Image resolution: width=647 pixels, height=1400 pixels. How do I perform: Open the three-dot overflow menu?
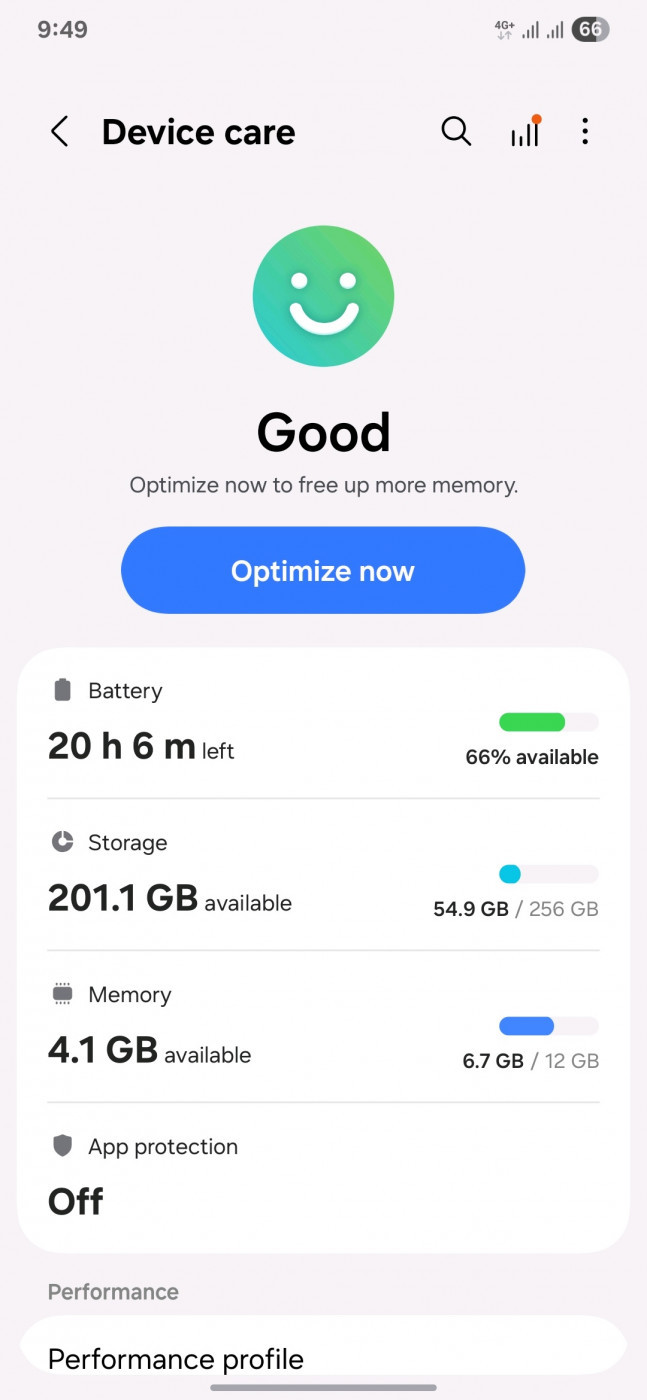pos(585,131)
